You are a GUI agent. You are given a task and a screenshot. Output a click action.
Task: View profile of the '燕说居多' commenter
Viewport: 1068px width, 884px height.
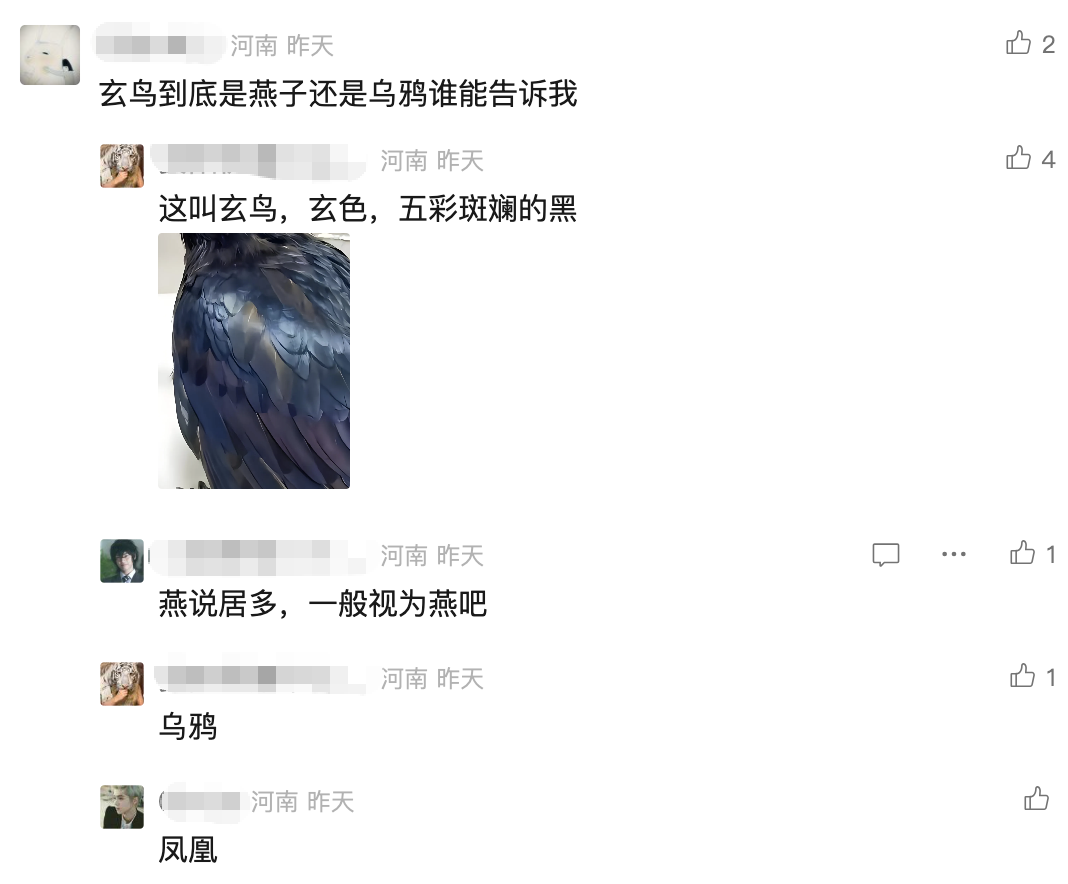point(122,561)
